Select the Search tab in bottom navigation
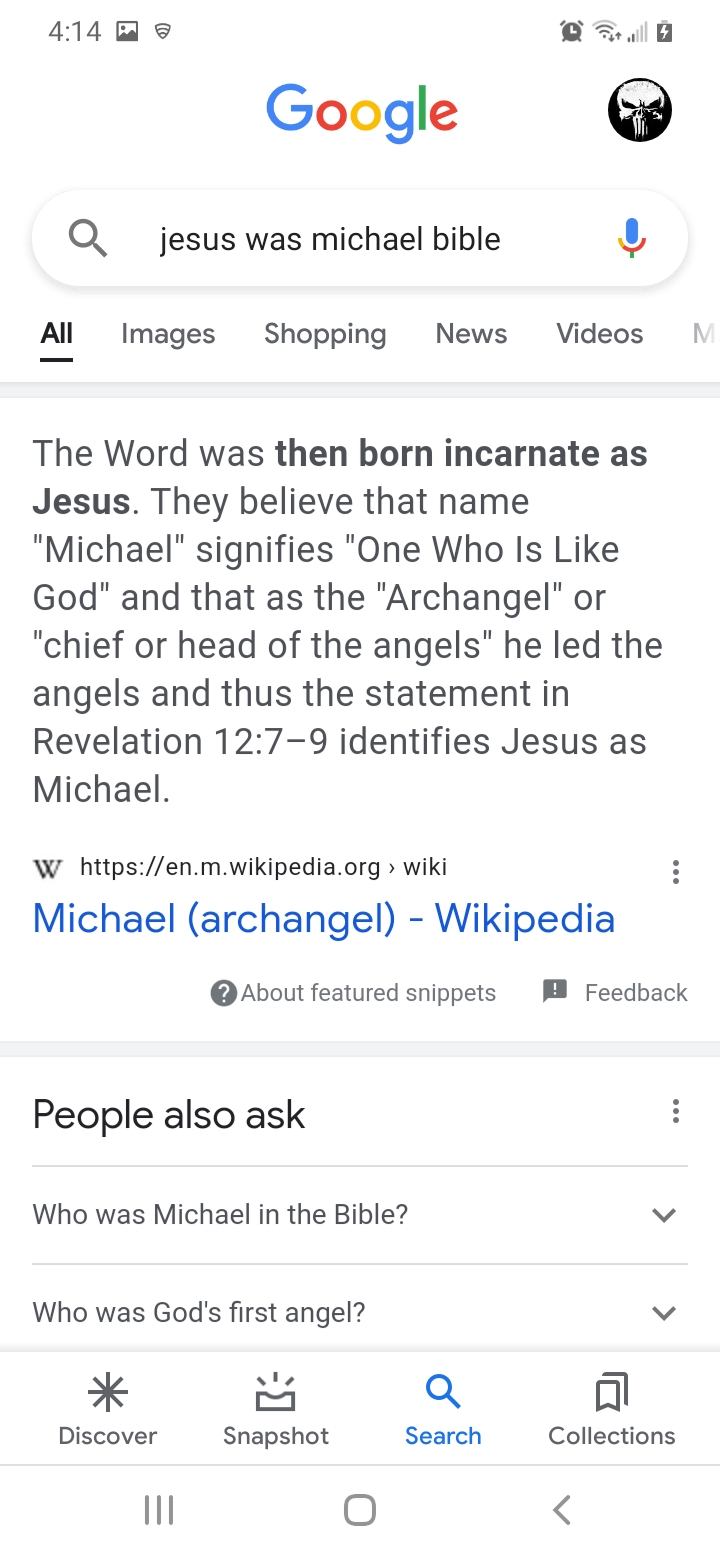This screenshot has width=720, height=1560. (443, 1410)
